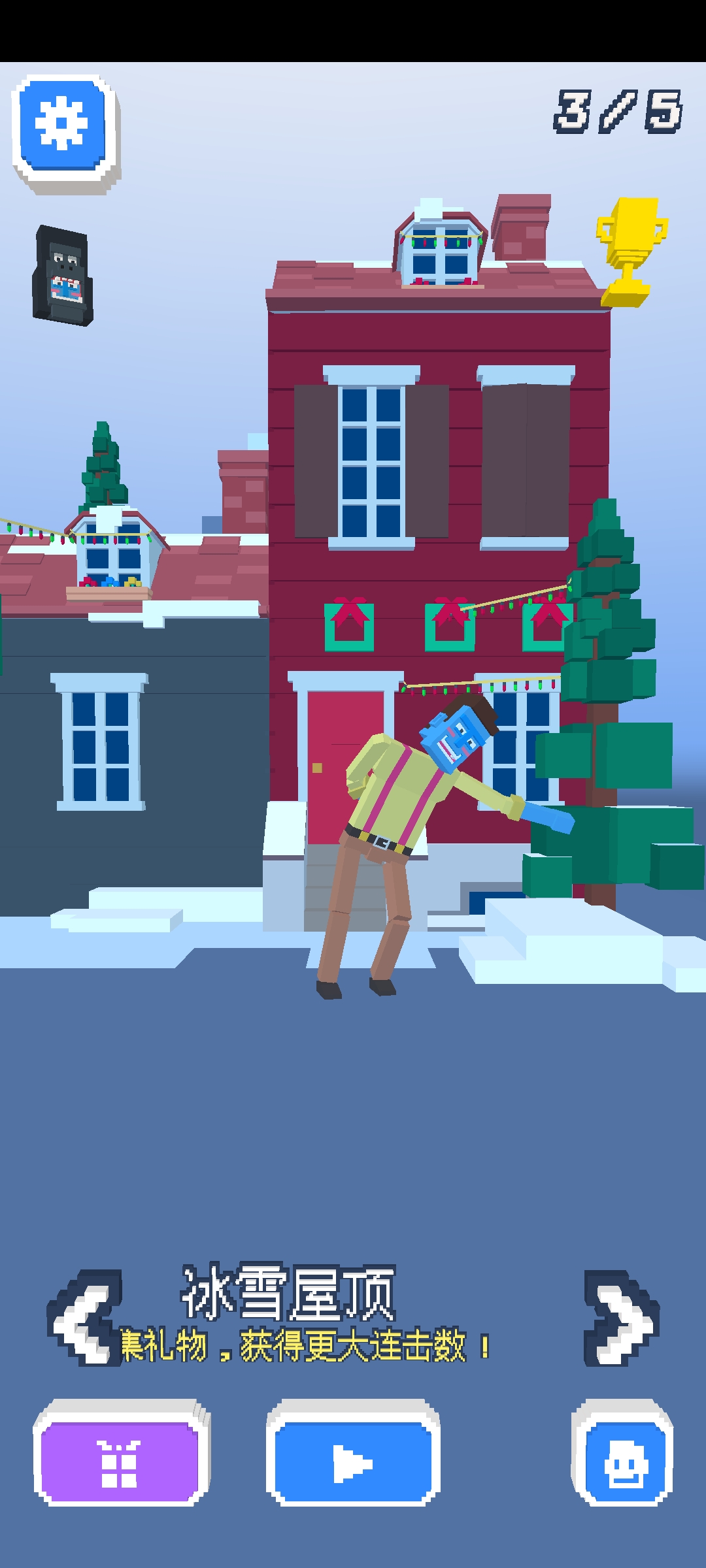706x1568 pixels.
Task: Go to the next level
Action: [620, 1318]
